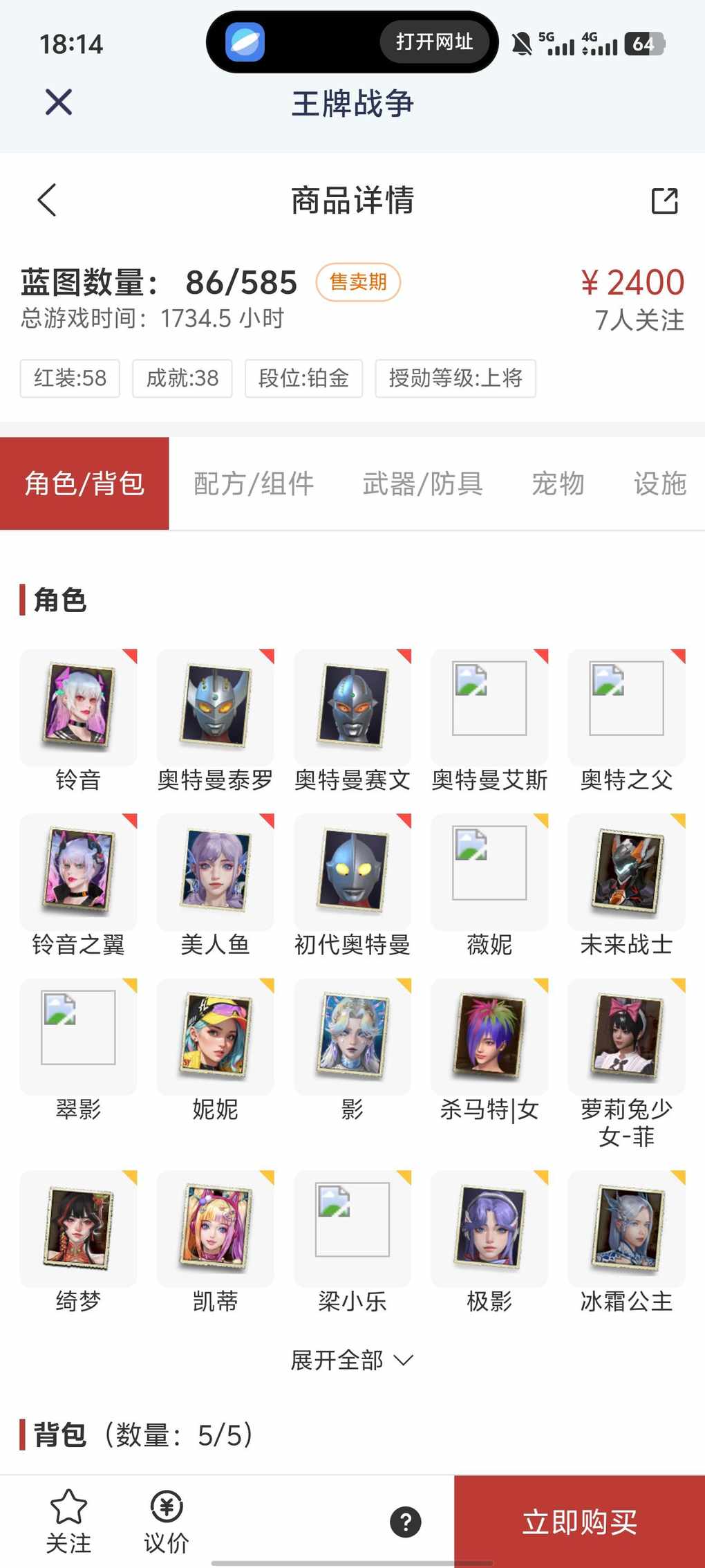
Task: Open 议价 to negotiate price
Action: coord(167,1522)
